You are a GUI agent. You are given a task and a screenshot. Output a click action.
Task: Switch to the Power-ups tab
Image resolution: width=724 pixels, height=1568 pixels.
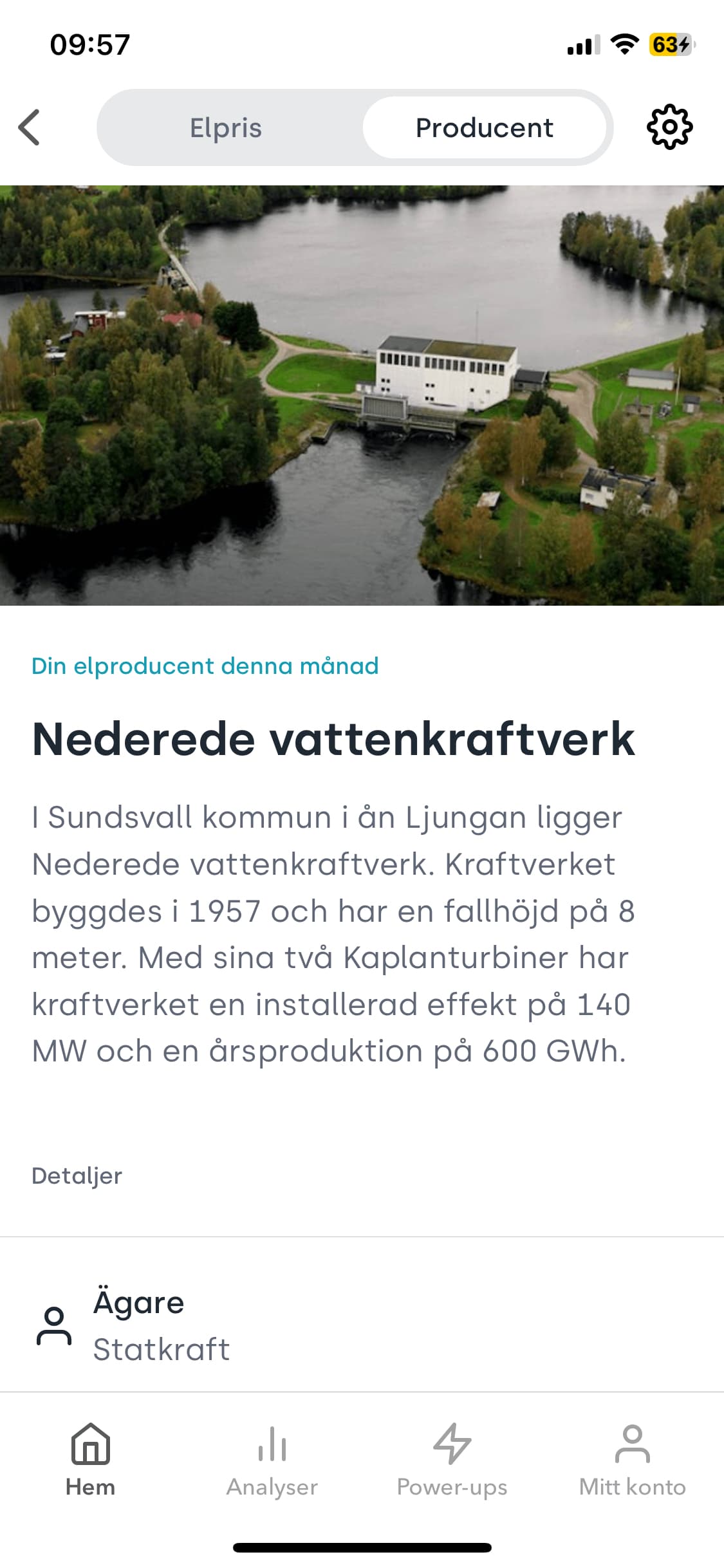452,1460
